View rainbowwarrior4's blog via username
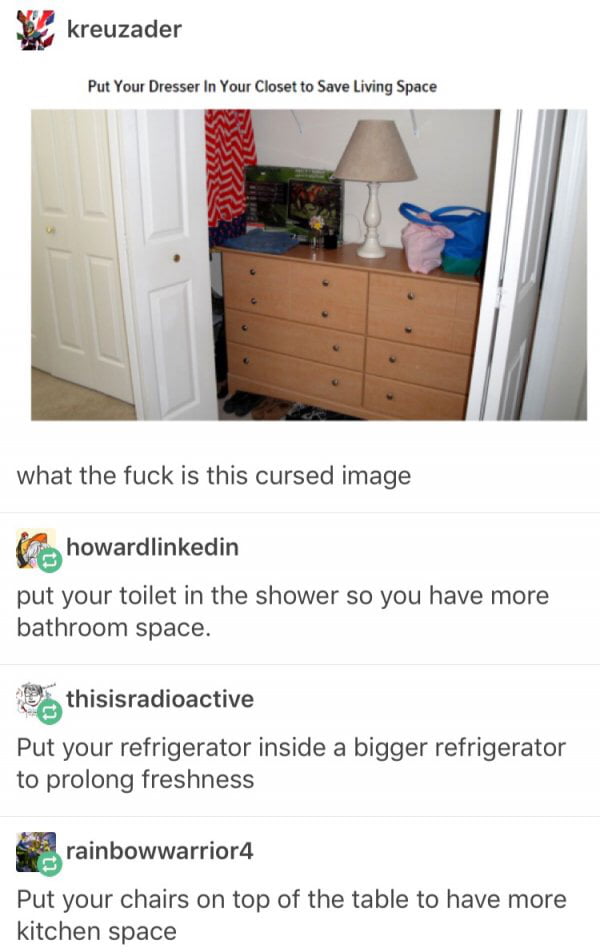Viewport: 600px width, 952px height. coord(160,851)
